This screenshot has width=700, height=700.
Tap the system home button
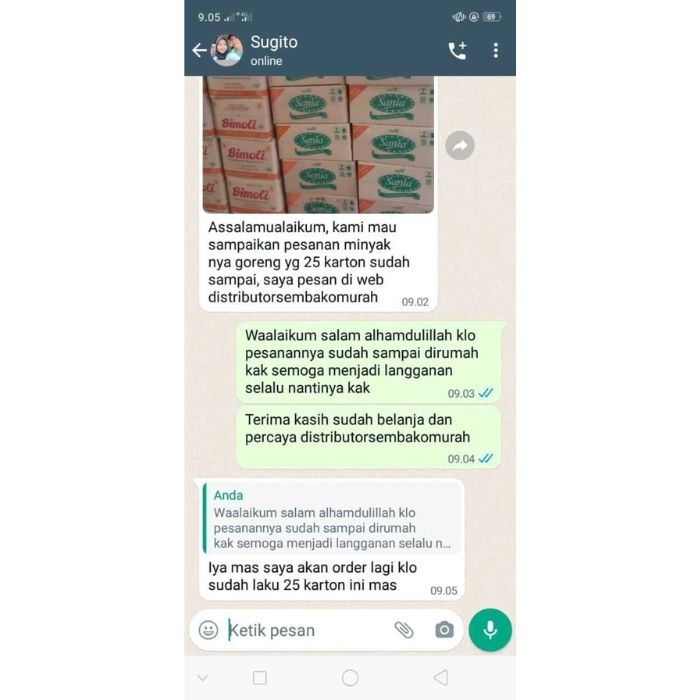coord(350,678)
